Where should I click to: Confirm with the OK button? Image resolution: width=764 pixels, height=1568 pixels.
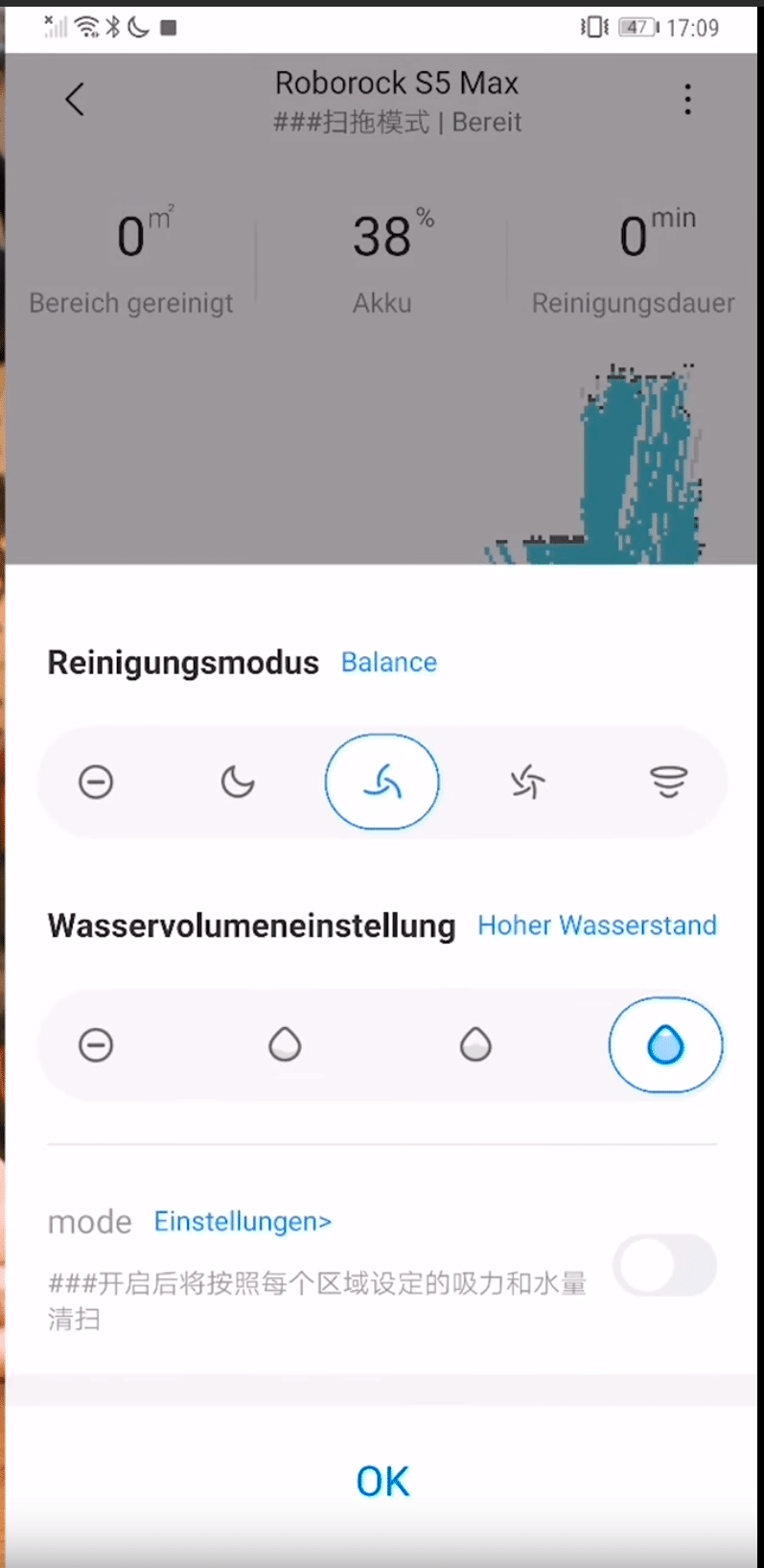[x=382, y=1483]
